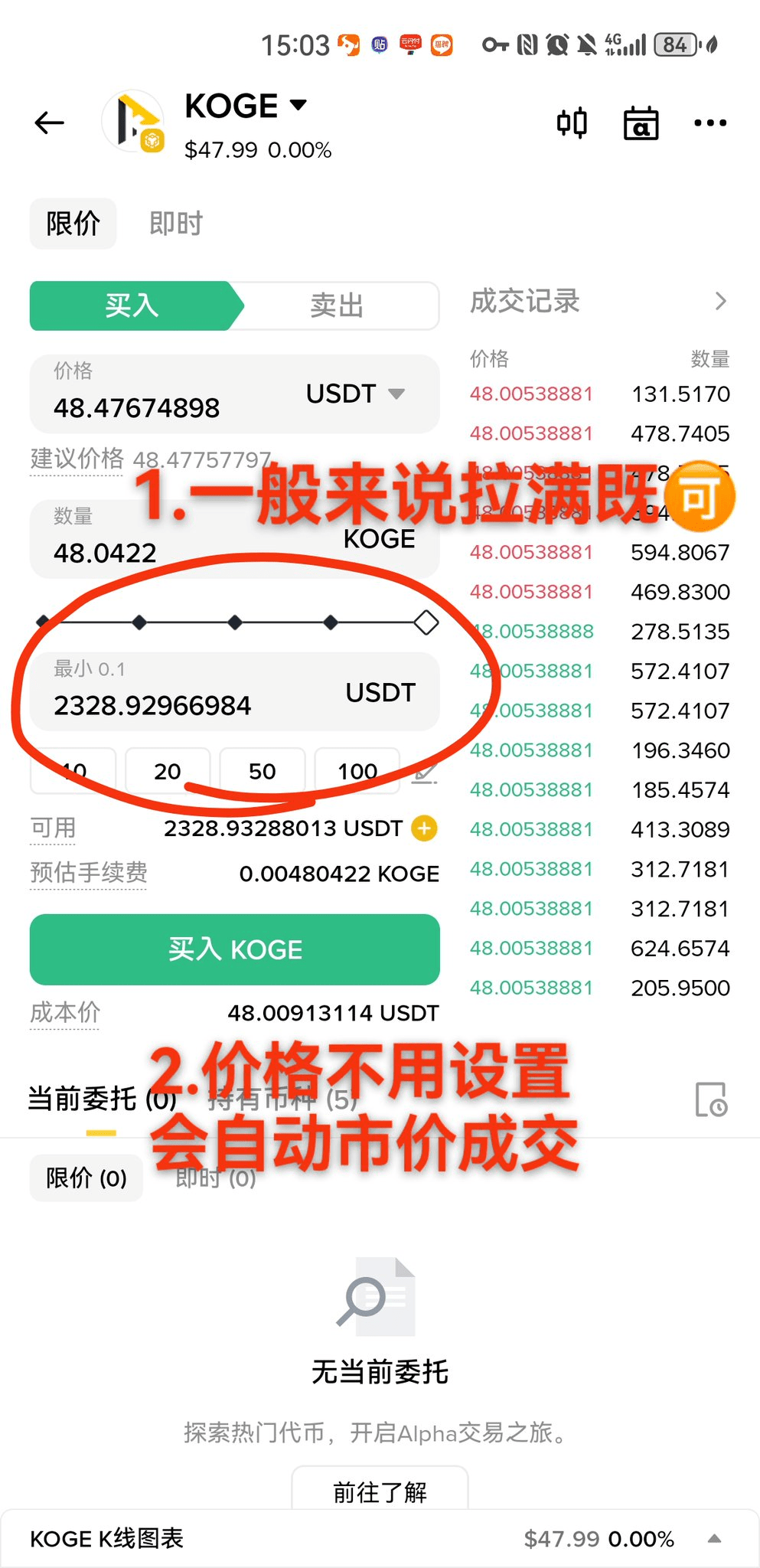The width and height of the screenshot is (760, 1568).
Task: Select the 限价 order type tab
Action: 73,224
